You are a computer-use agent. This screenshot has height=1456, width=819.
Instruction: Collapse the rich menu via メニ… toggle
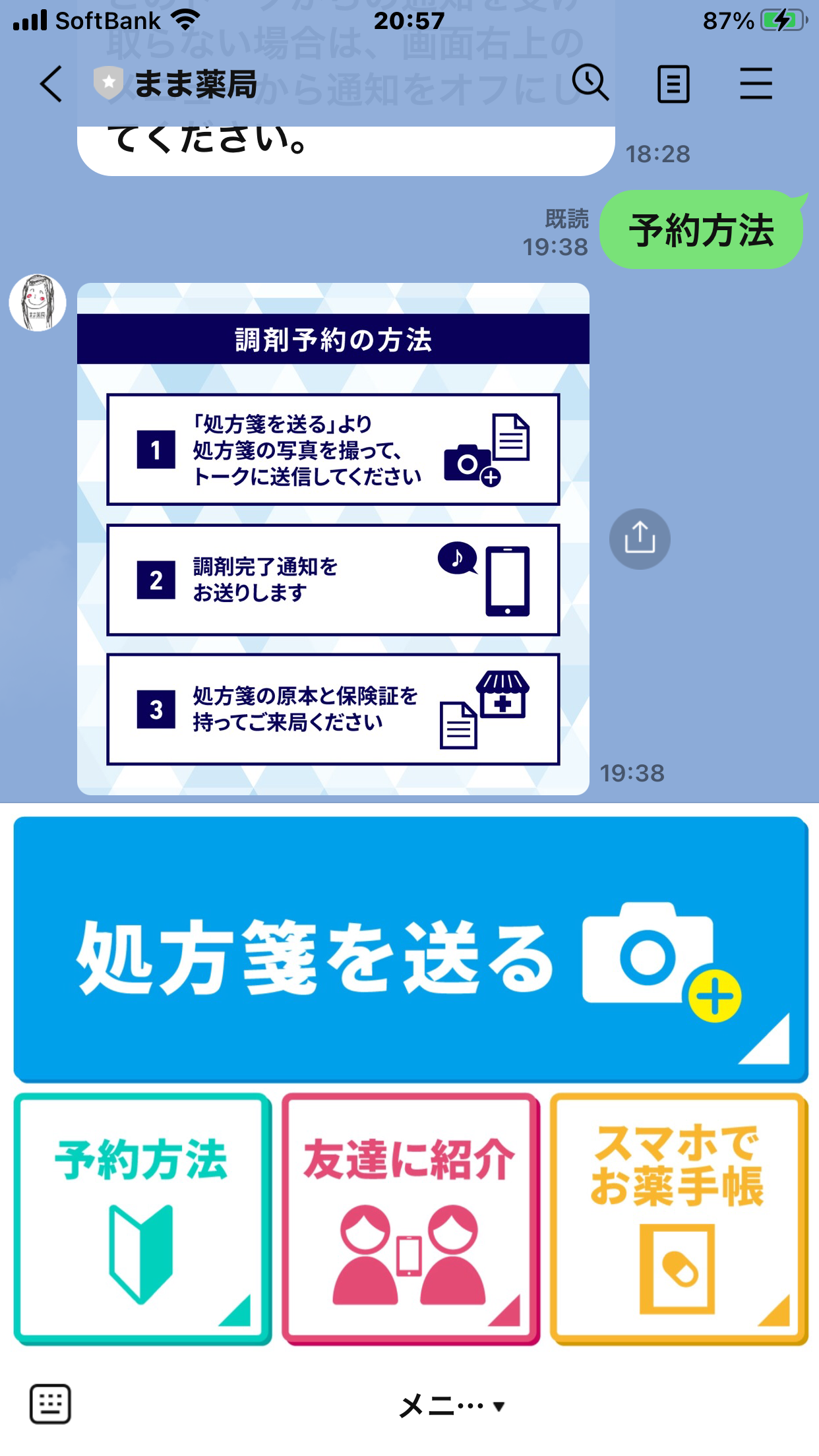coord(452,1406)
